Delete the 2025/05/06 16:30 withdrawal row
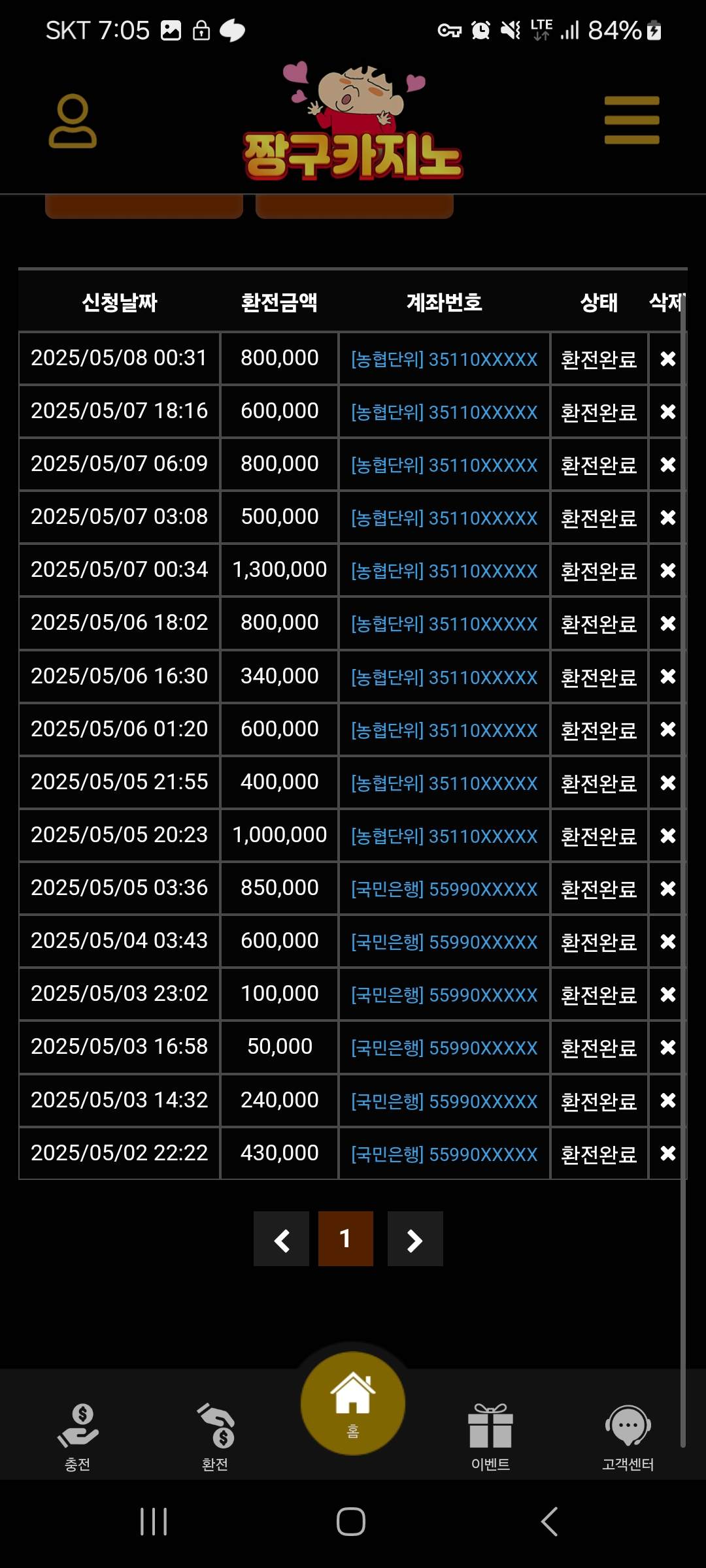This screenshot has width=706, height=1568. (x=667, y=676)
